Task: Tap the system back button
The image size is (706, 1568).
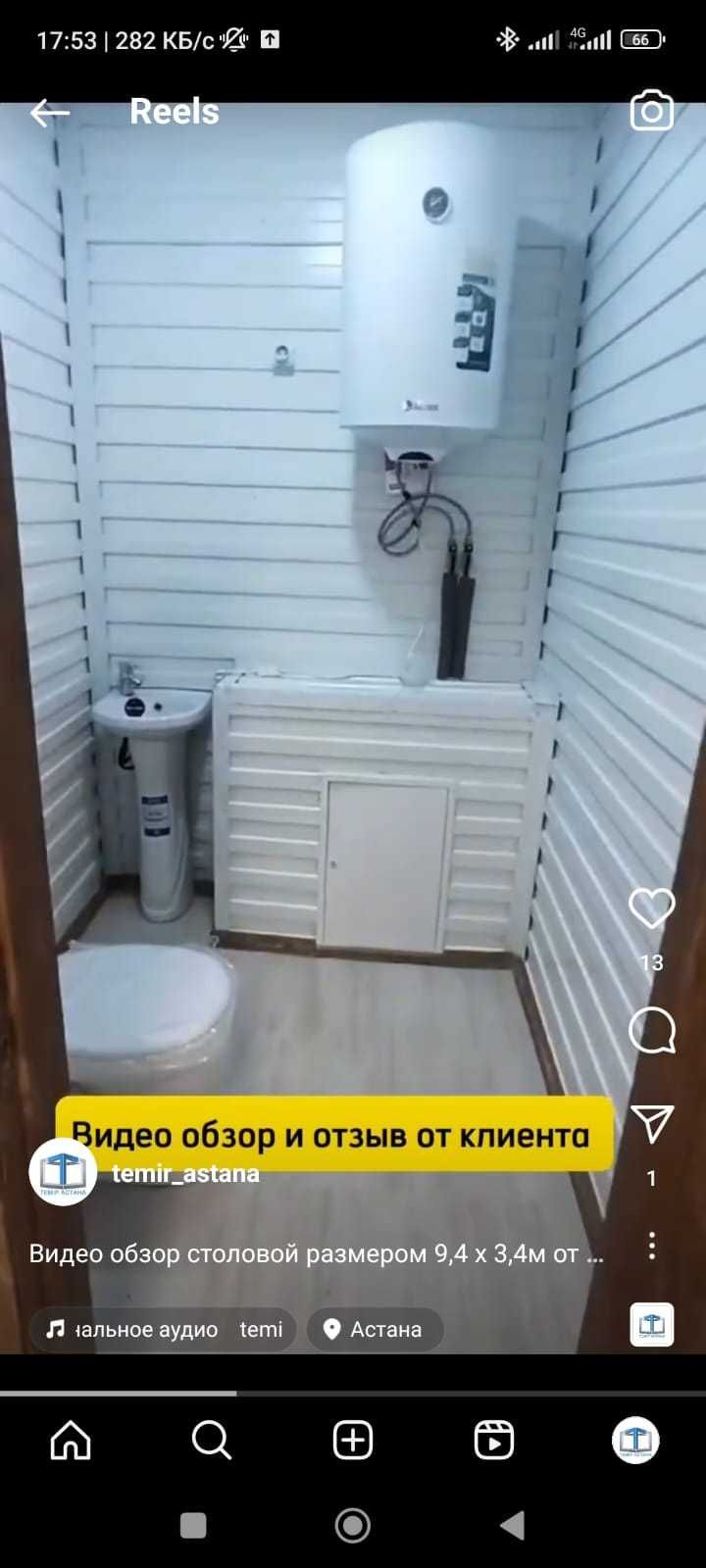Action: (512, 1526)
